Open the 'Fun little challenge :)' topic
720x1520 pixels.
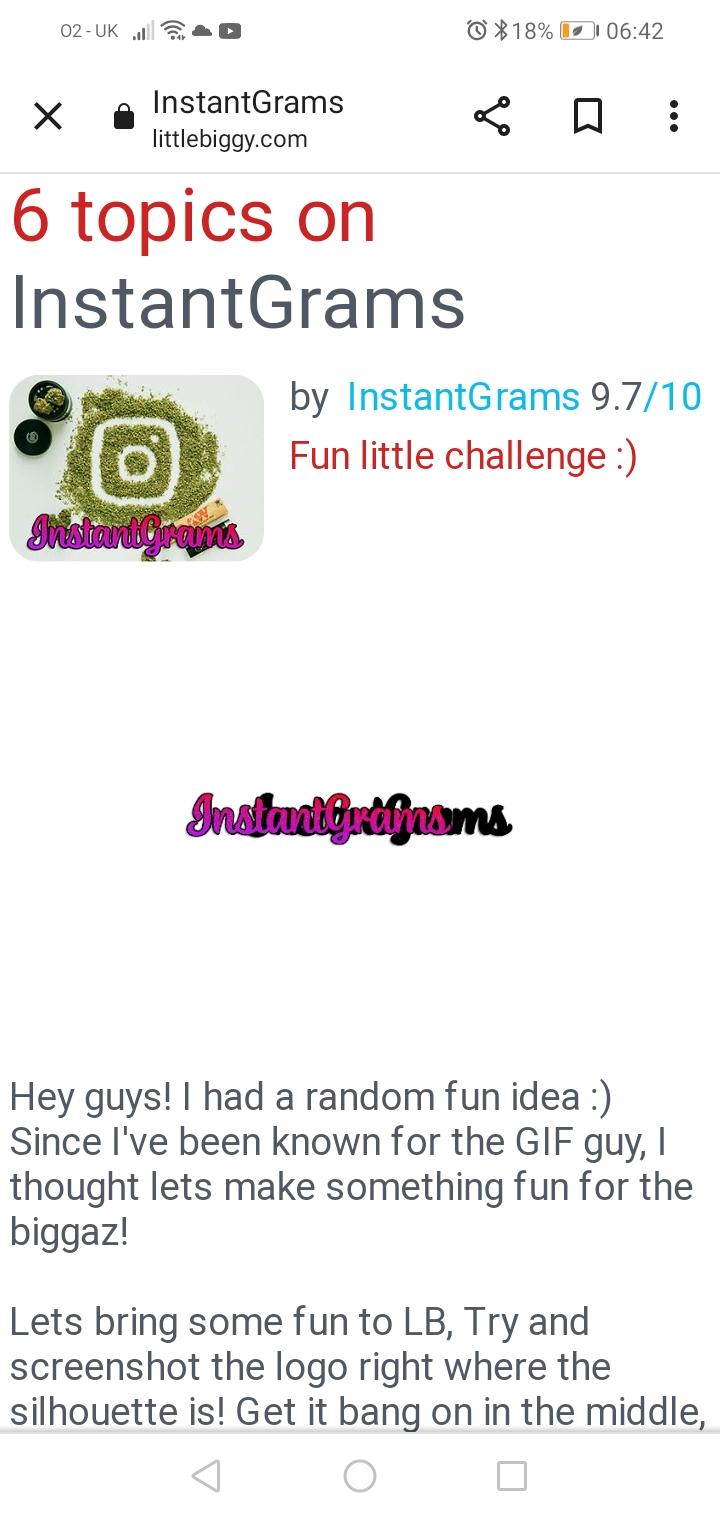pyautogui.click(x=463, y=456)
